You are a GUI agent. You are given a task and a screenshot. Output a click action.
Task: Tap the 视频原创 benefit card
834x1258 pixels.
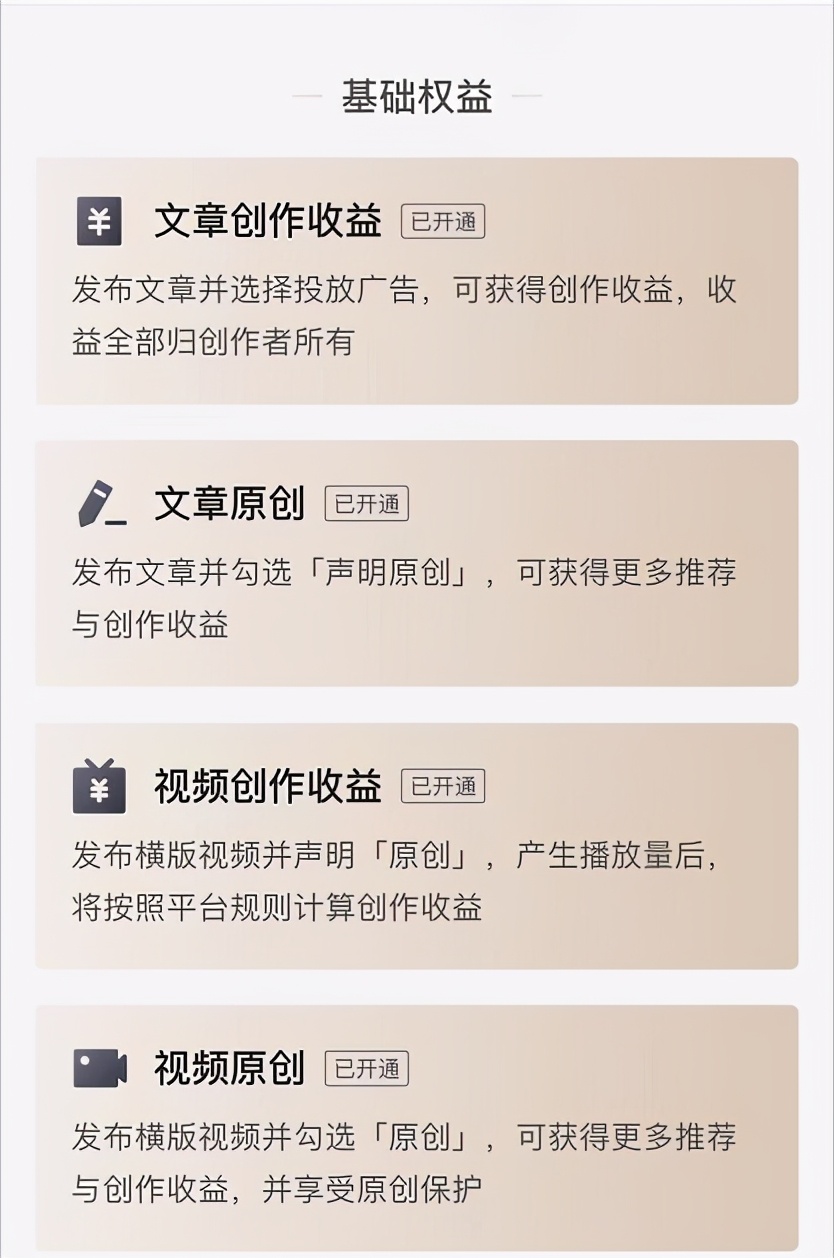416,1128
